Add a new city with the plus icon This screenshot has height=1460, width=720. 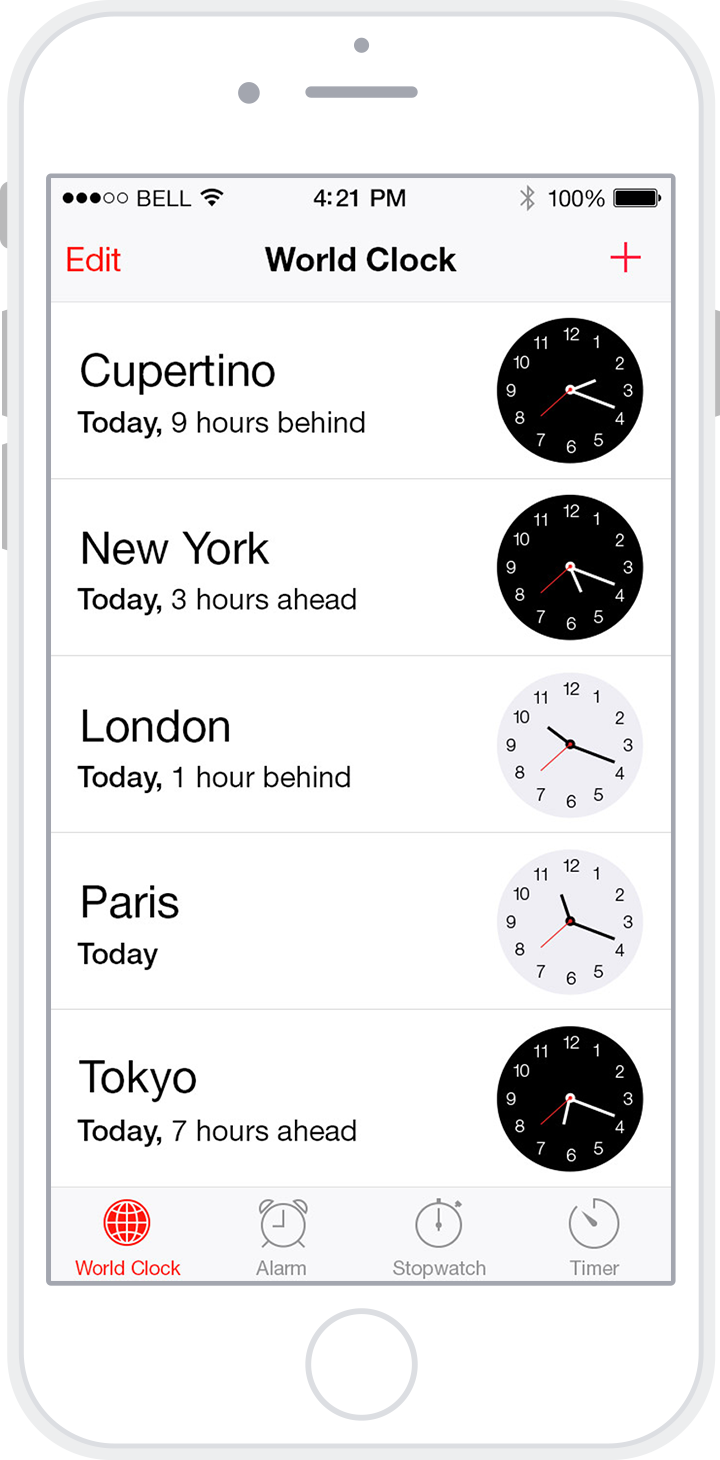pos(625,258)
